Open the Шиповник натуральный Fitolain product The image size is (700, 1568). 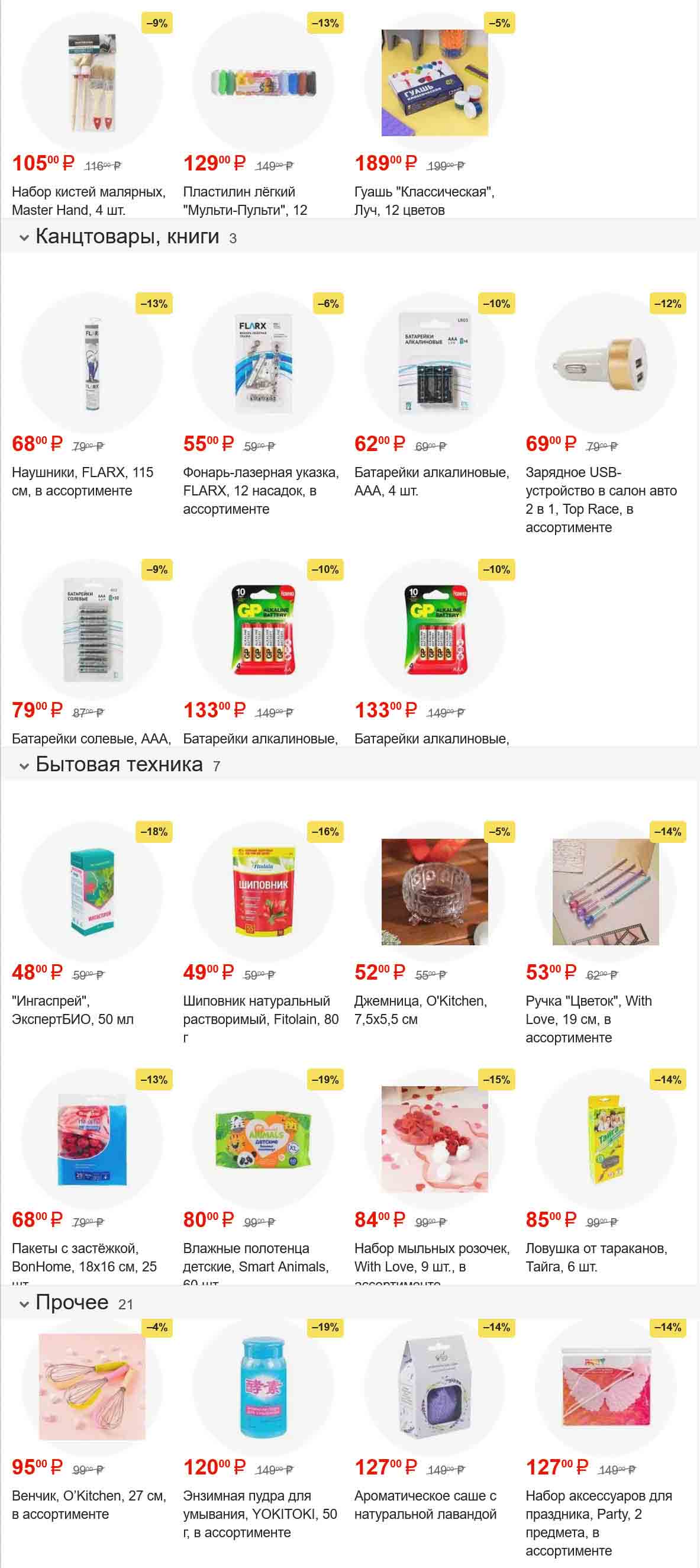tap(263, 892)
